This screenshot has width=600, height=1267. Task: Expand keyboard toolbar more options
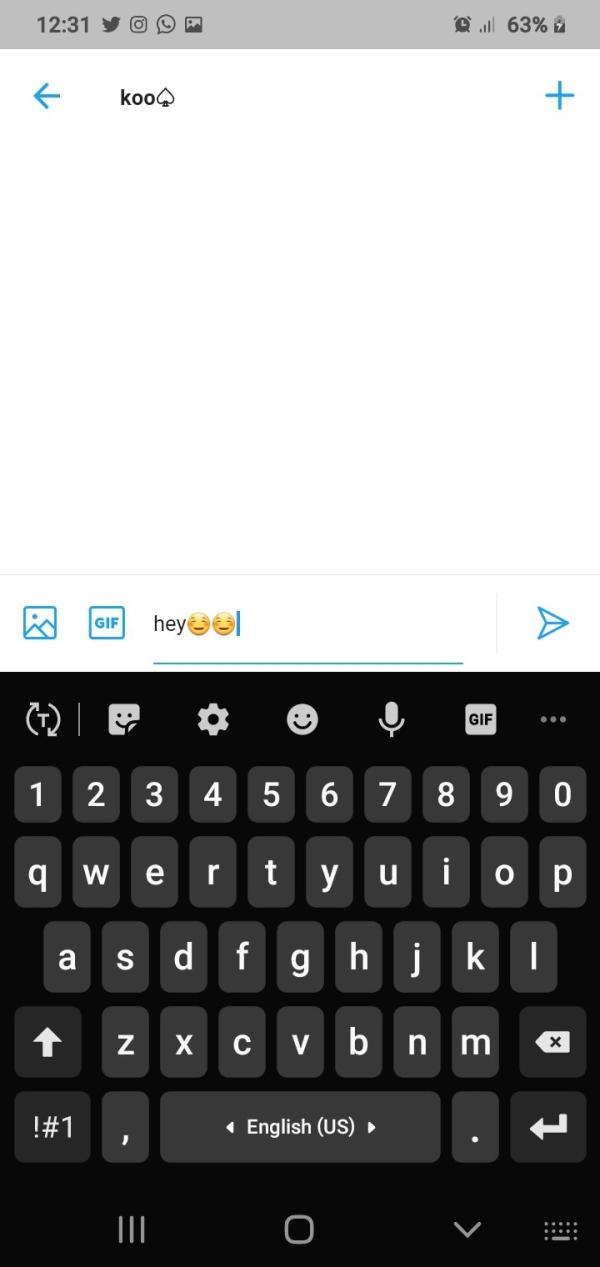[552, 719]
